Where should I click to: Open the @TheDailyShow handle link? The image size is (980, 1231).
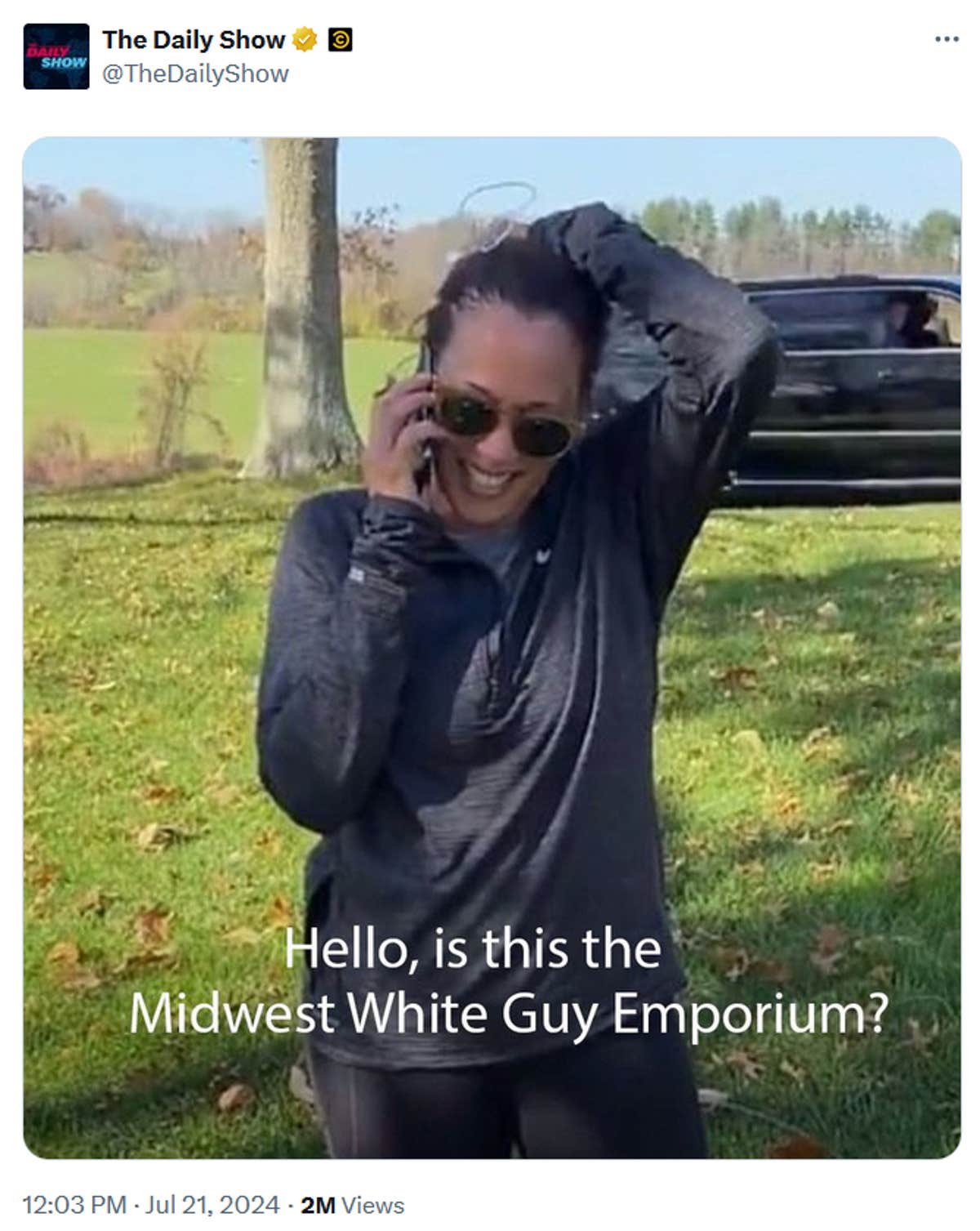[195, 74]
